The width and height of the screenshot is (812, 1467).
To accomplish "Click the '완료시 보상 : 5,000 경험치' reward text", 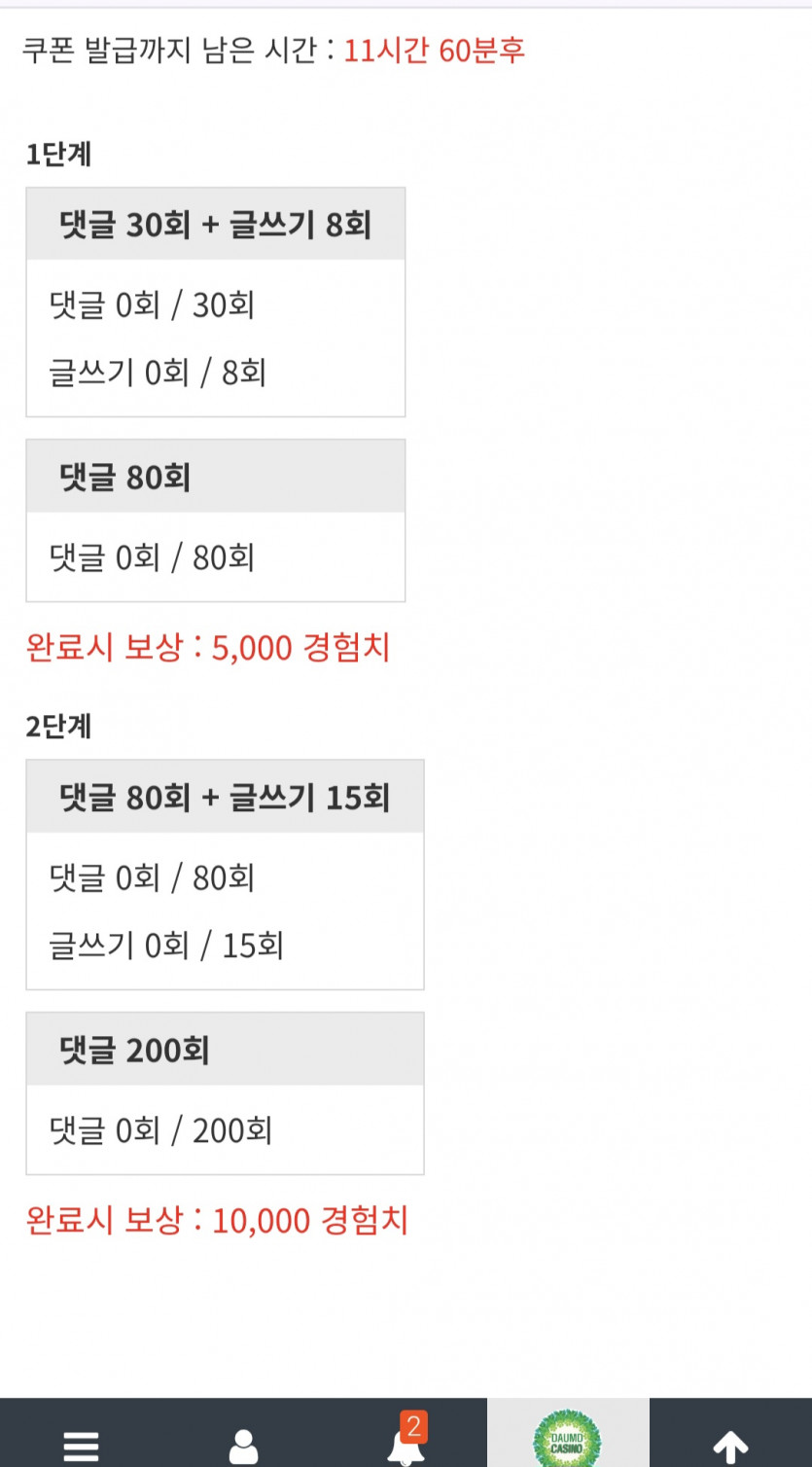I will (x=208, y=648).
